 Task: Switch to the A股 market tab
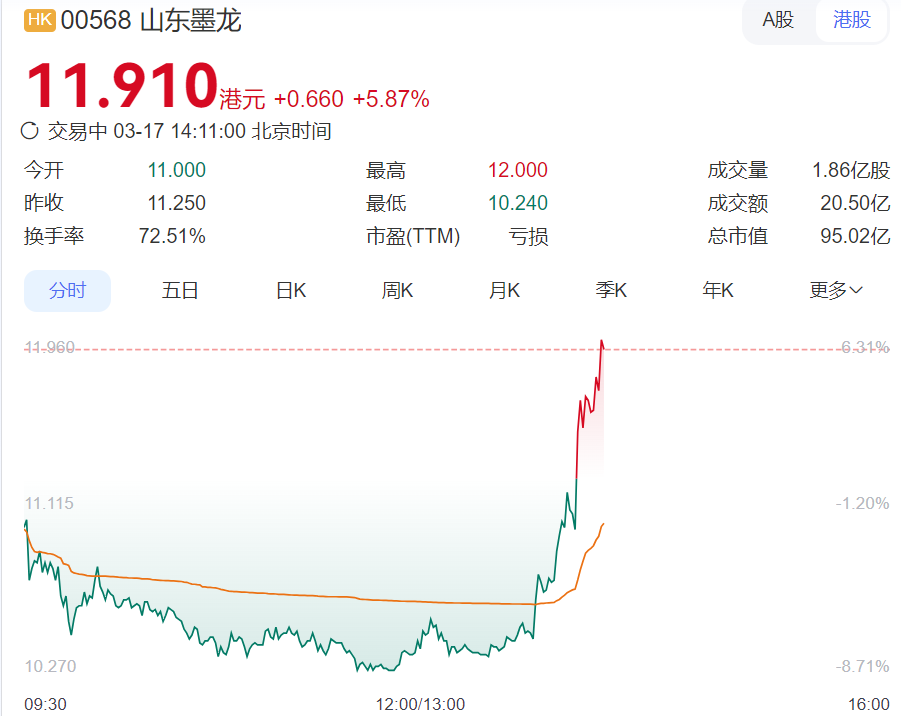778,20
